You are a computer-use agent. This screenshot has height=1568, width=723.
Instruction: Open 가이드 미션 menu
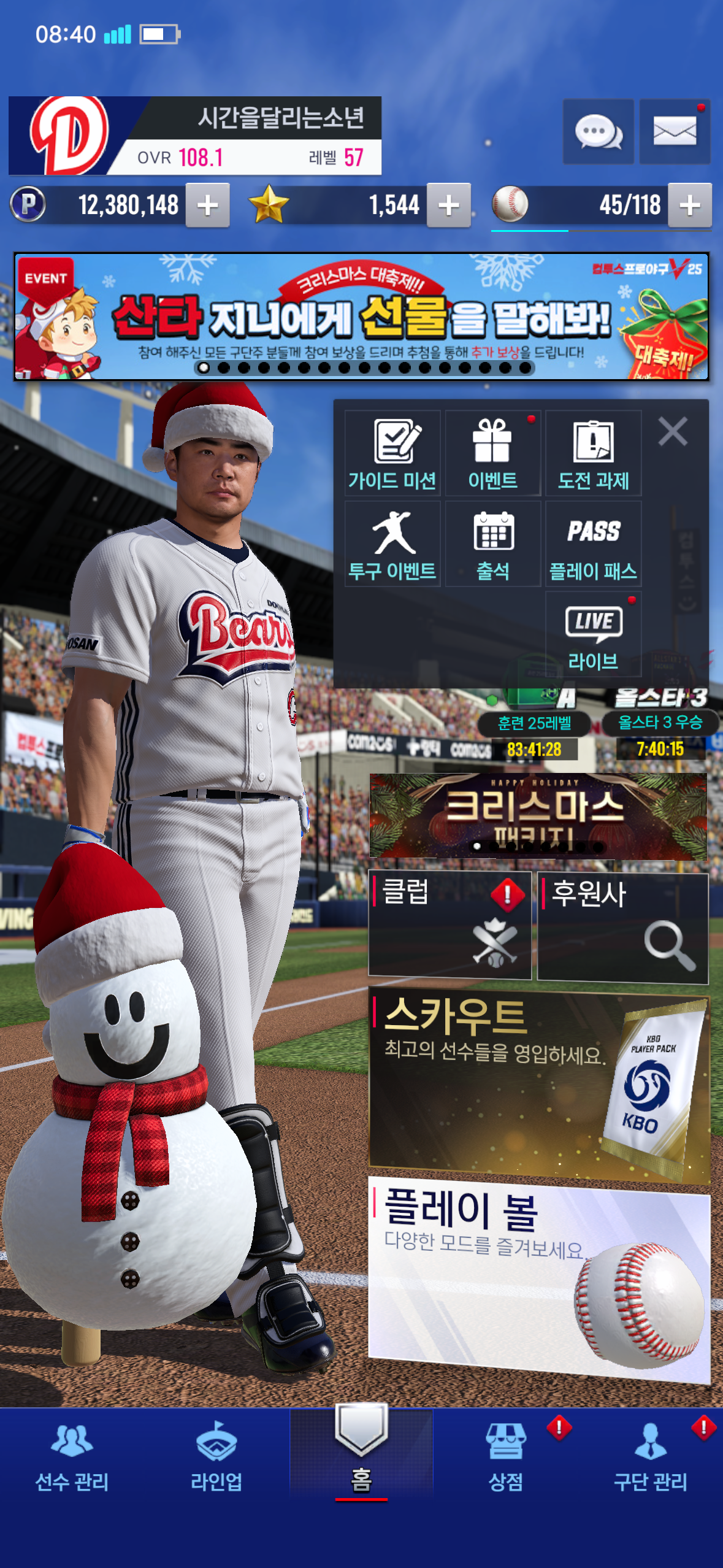click(x=392, y=453)
